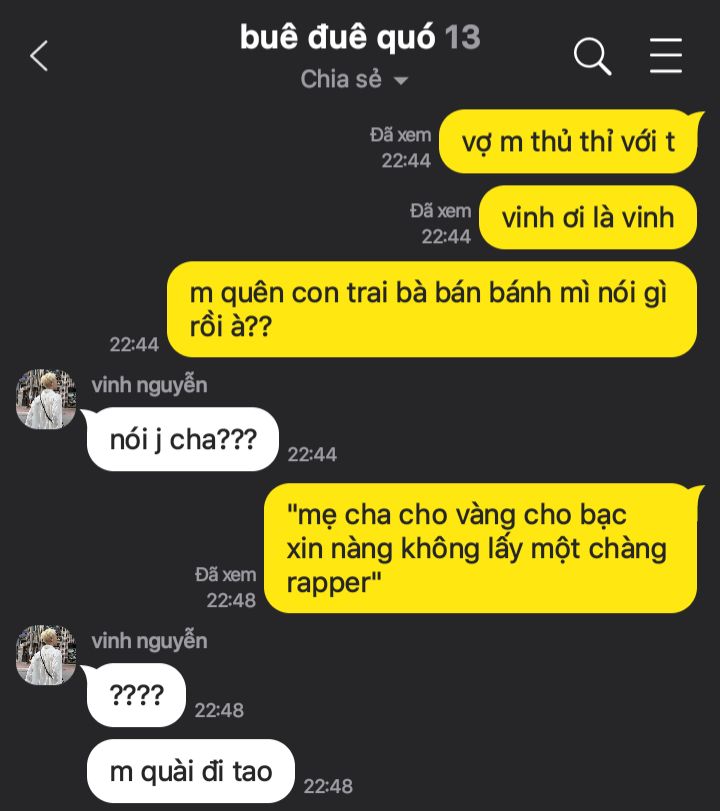
Task: Search within this conversation
Action: [592, 56]
